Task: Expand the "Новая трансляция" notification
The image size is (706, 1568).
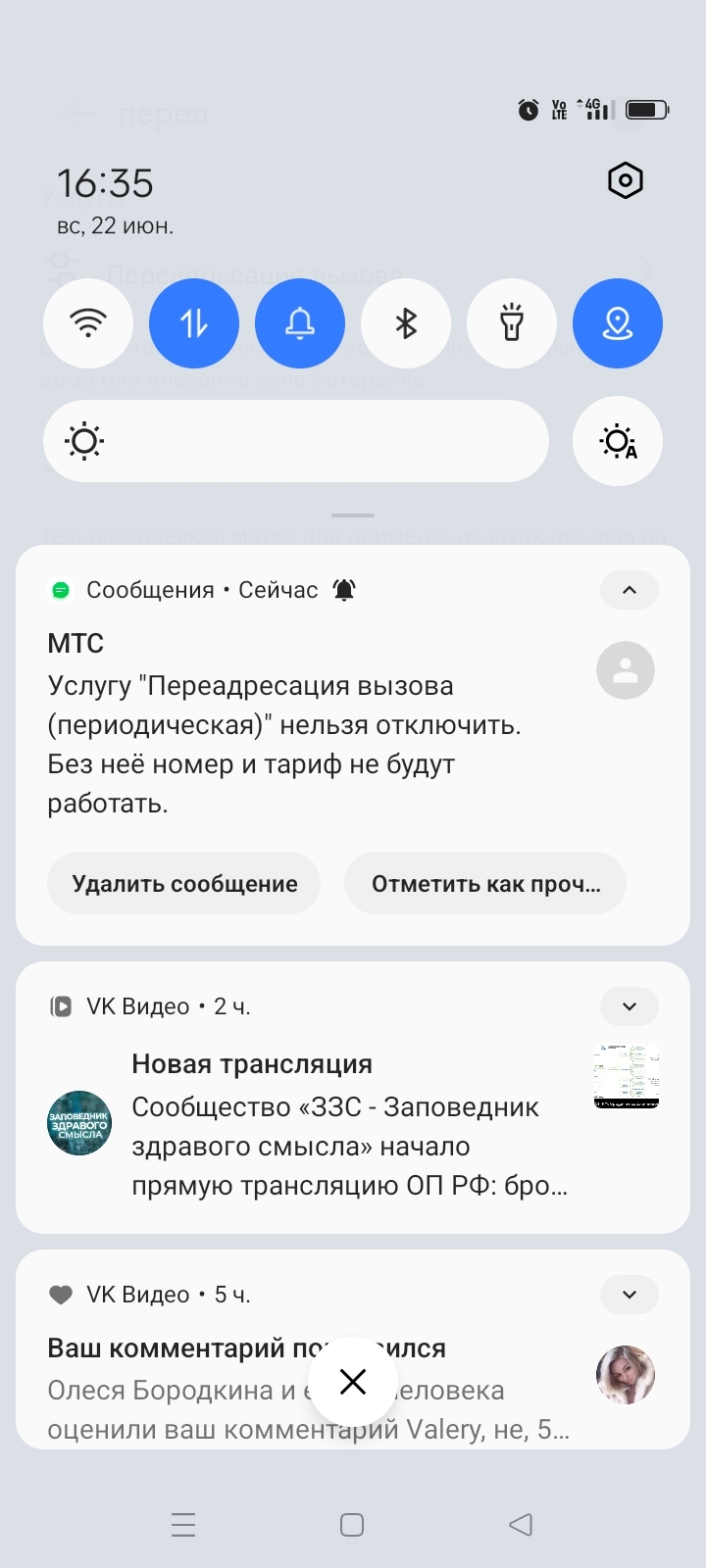Action: pyautogui.click(x=630, y=1006)
